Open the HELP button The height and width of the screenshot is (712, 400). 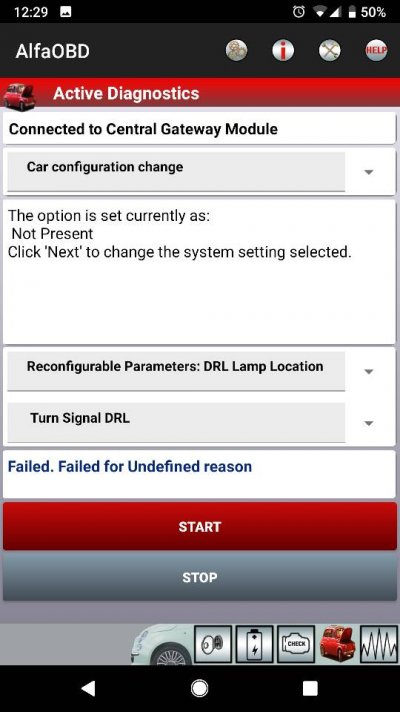(x=376, y=50)
